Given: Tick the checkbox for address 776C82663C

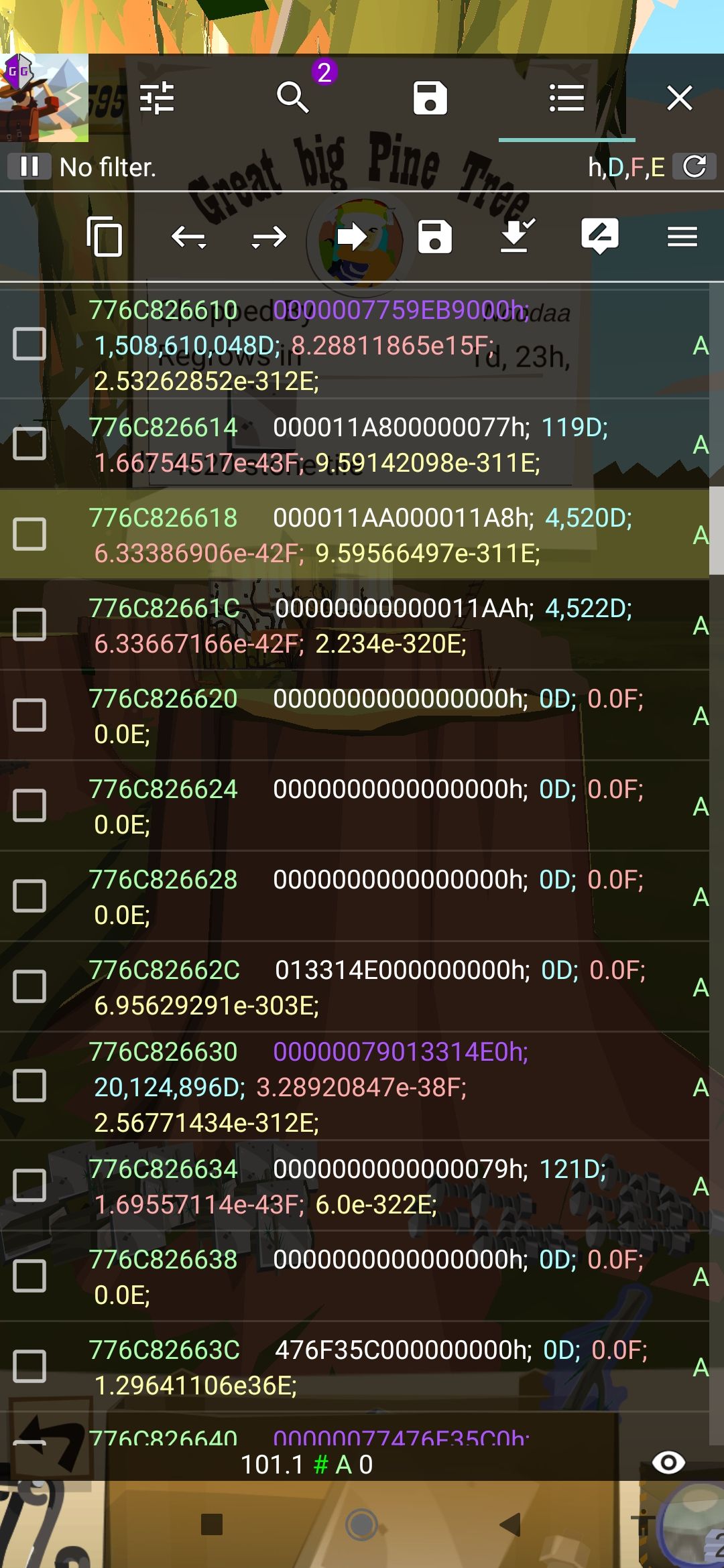Looking at the screenshot, I should pos(29,1366).
